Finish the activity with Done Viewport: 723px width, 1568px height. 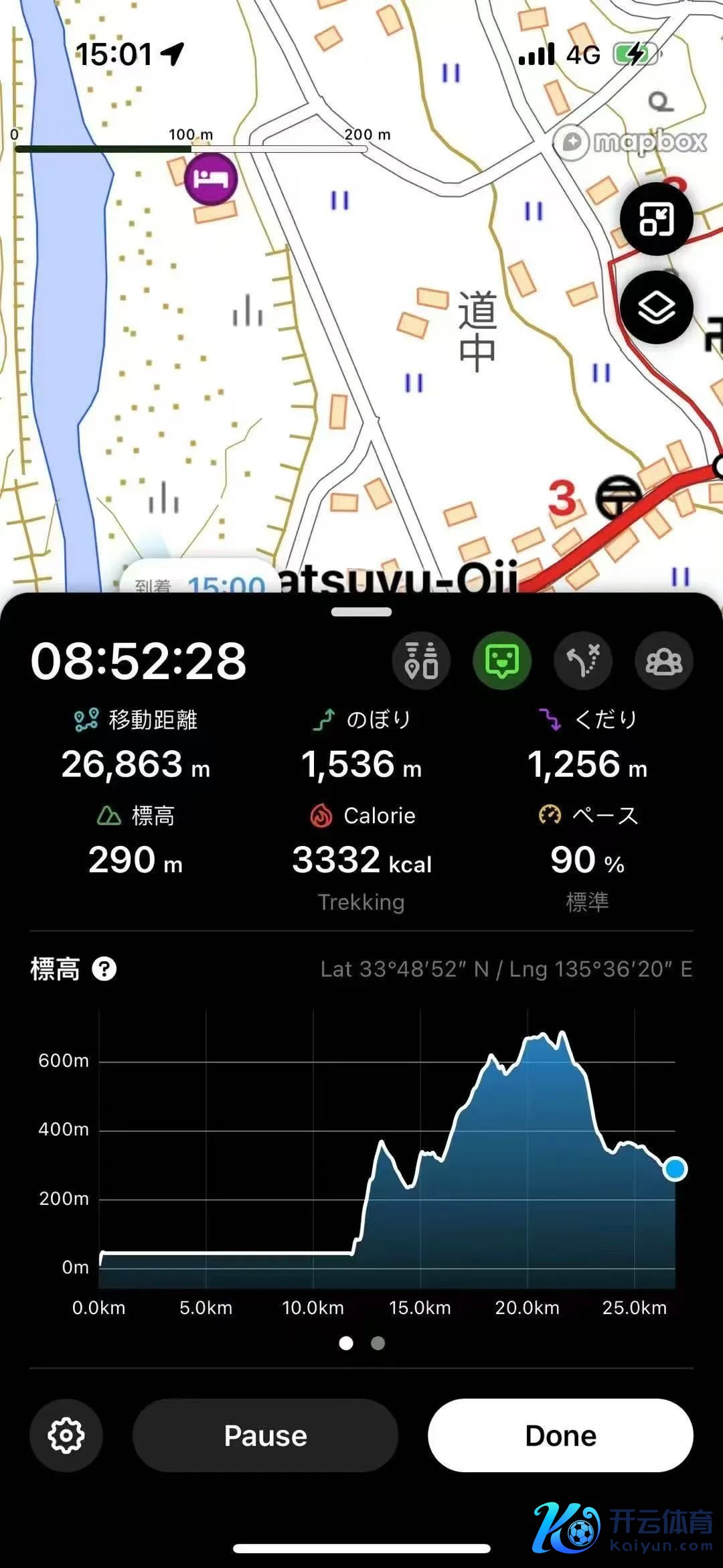[560, 1435]
